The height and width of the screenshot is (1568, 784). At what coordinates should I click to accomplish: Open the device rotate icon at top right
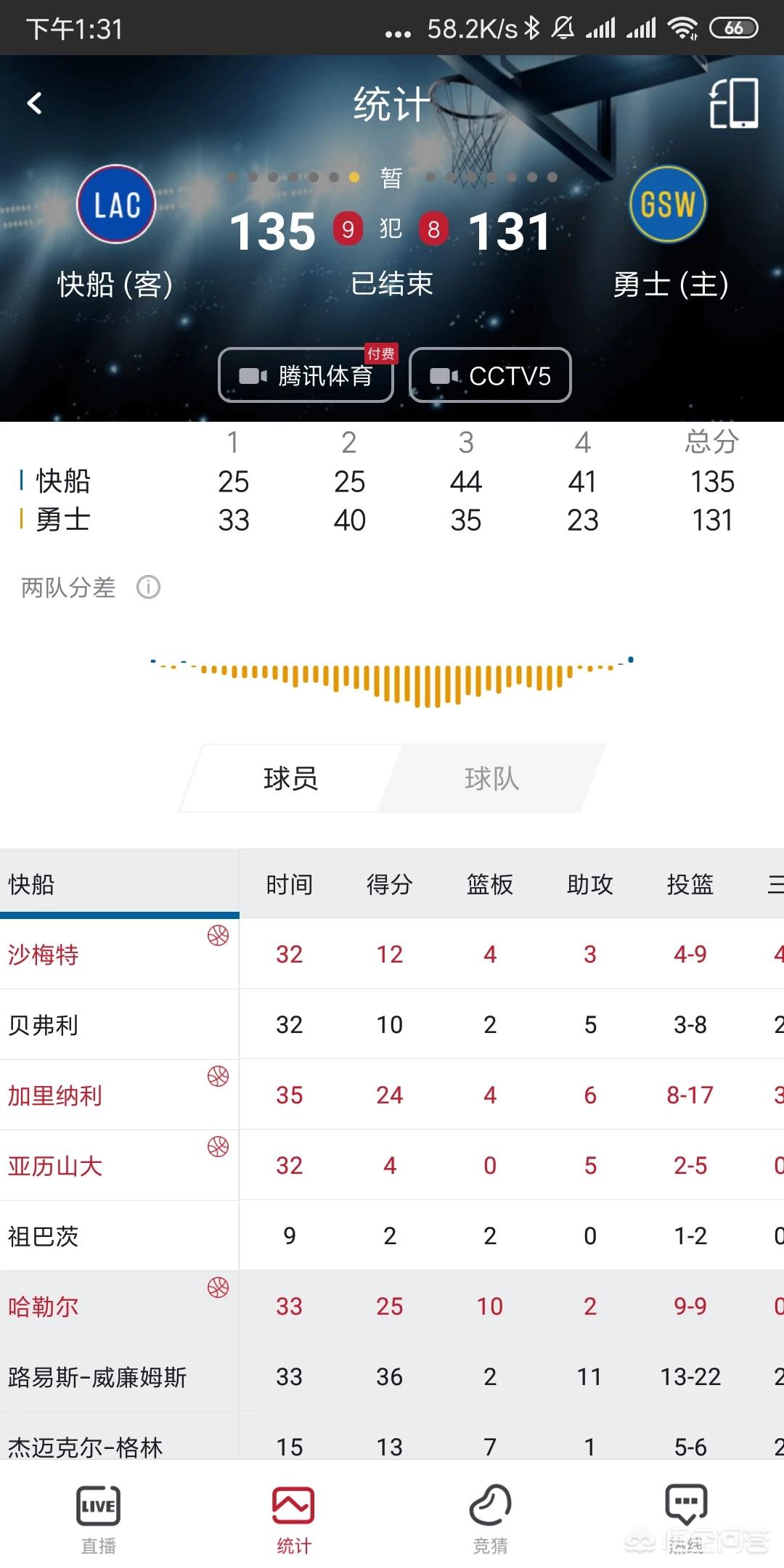[733, 103]
